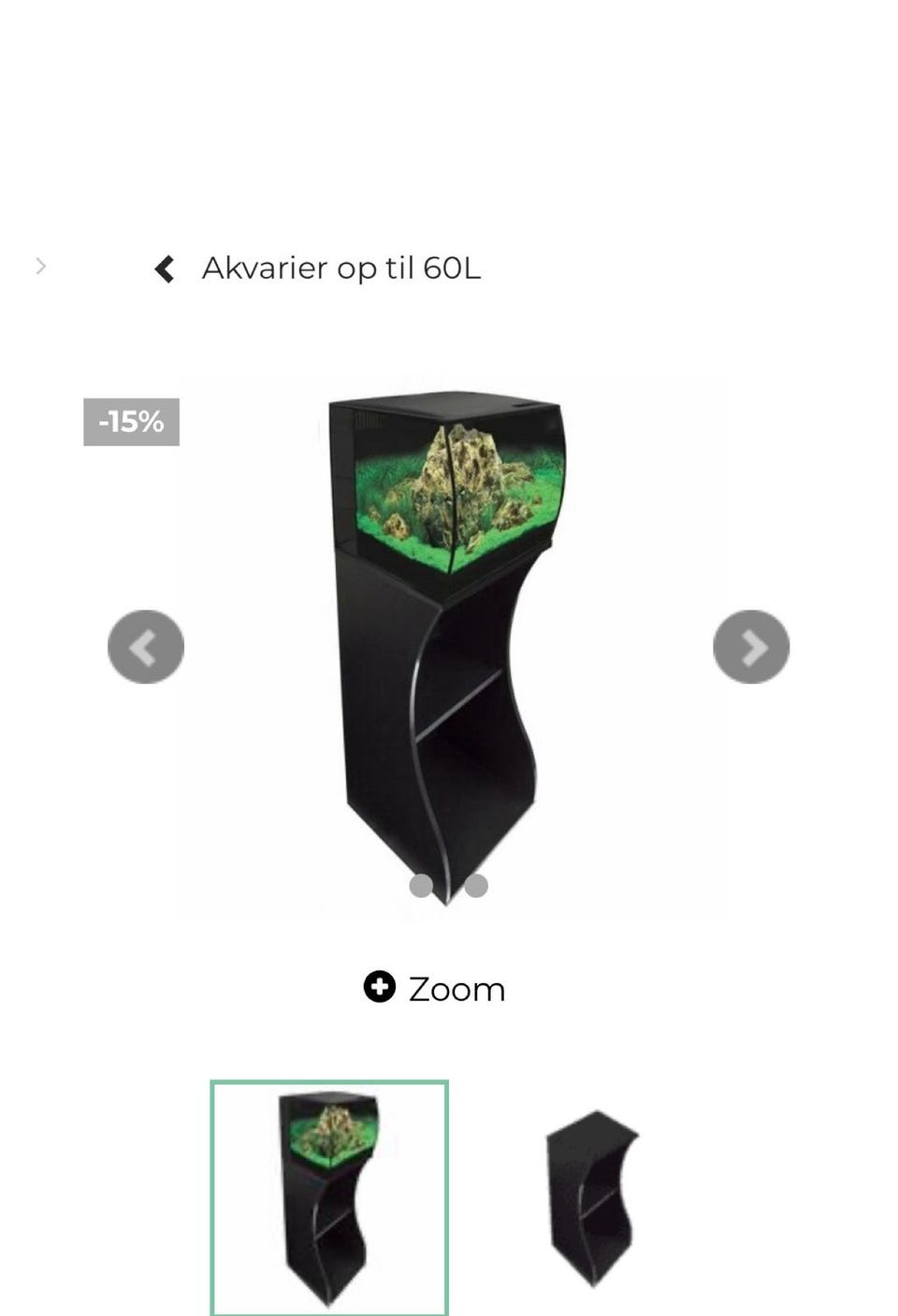Image resolution: width=898 pixels, height=1316 pixels.
Task: Return to previous image using arrow icon
Action: tap(145, 646)
